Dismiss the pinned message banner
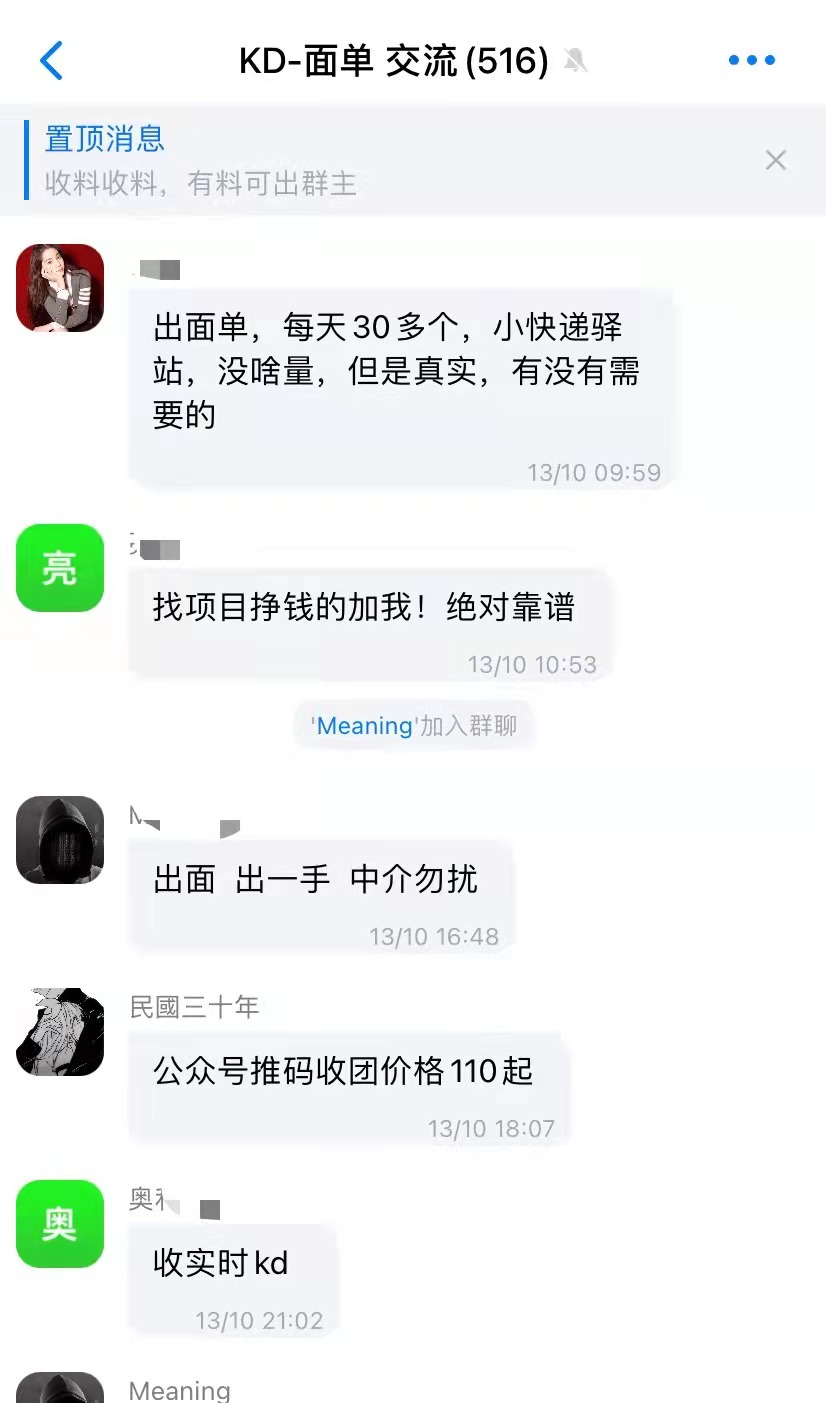The image size is (826, 1403). click(775, 160)
